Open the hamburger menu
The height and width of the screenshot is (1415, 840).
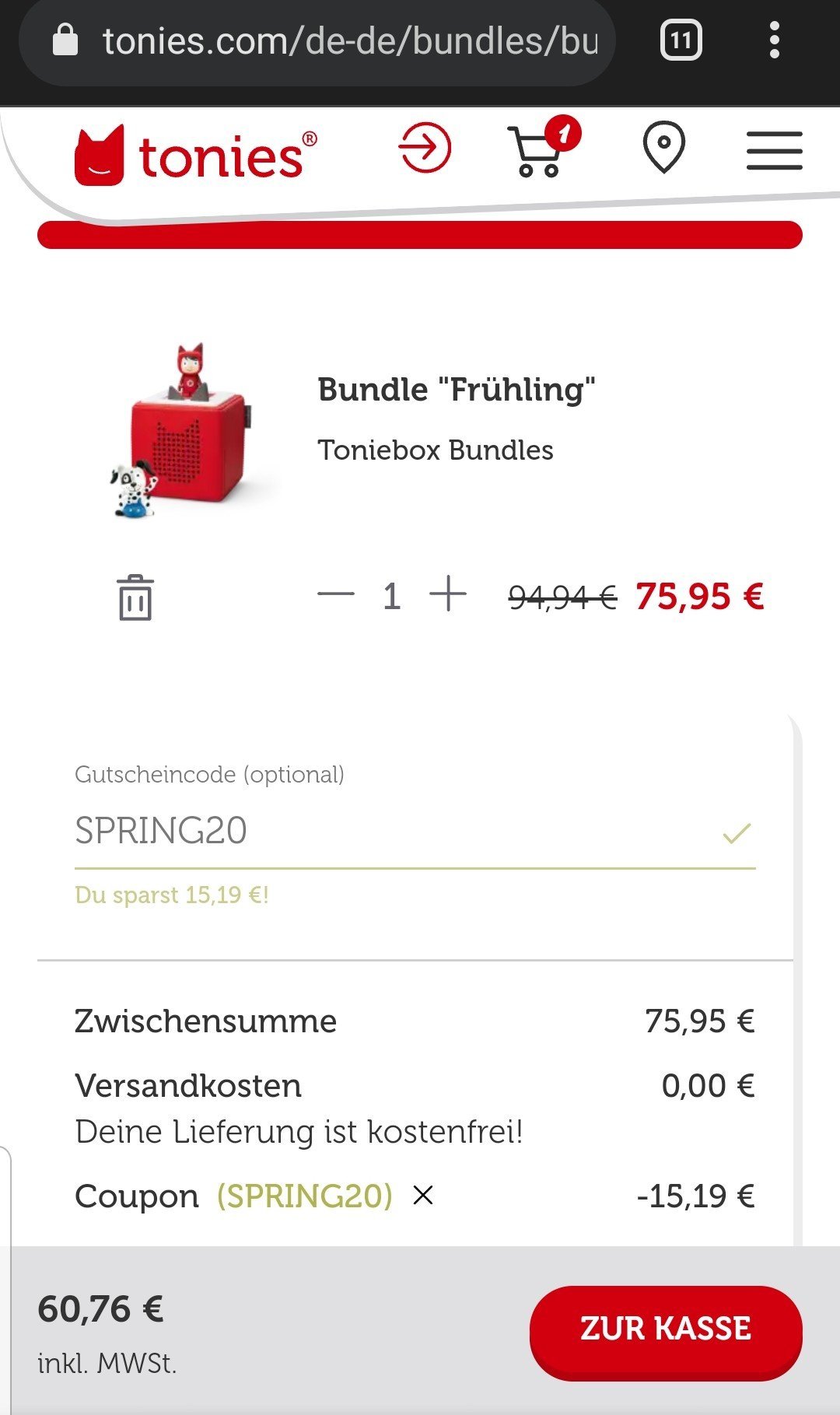pyautogui.click(x=774, y=150)
